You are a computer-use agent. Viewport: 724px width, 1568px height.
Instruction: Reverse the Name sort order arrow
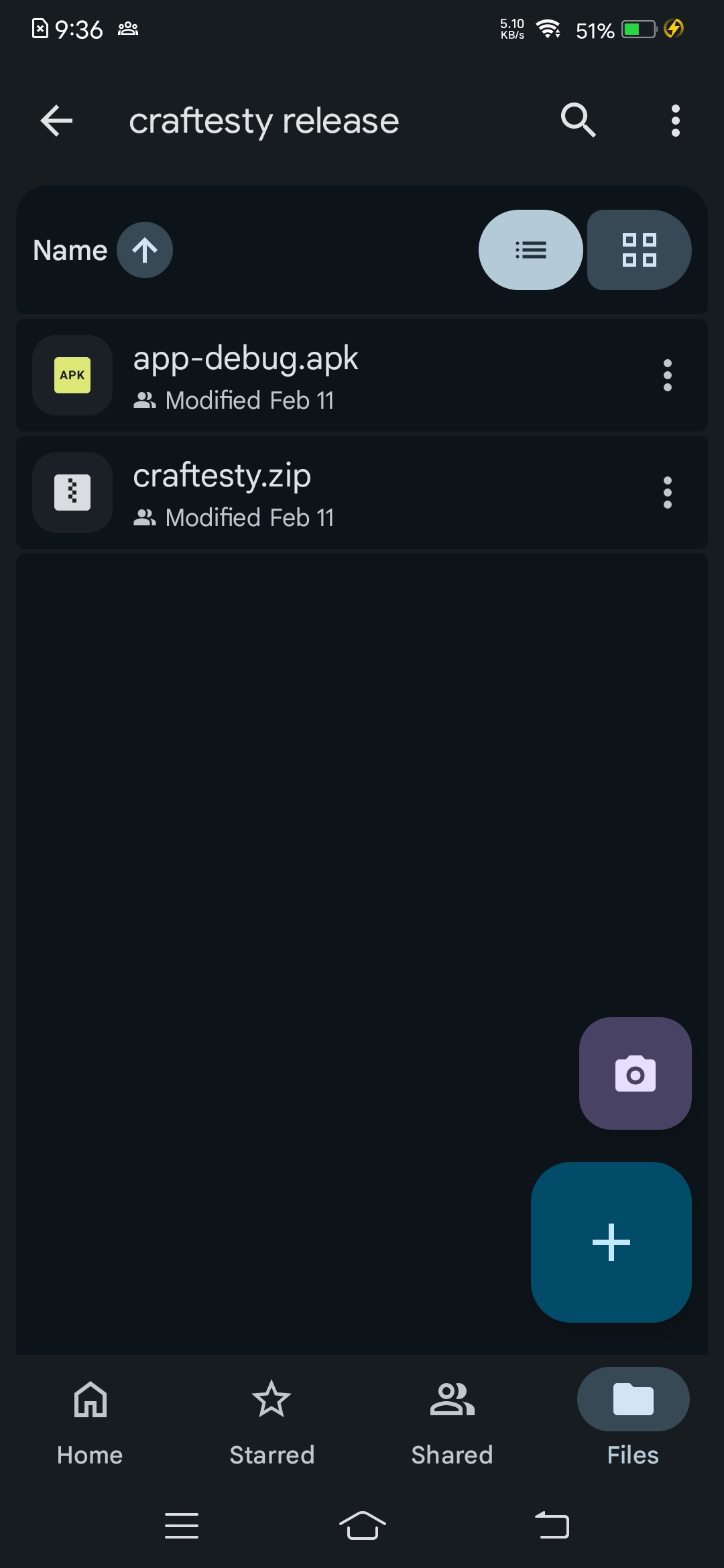point(144,249)
